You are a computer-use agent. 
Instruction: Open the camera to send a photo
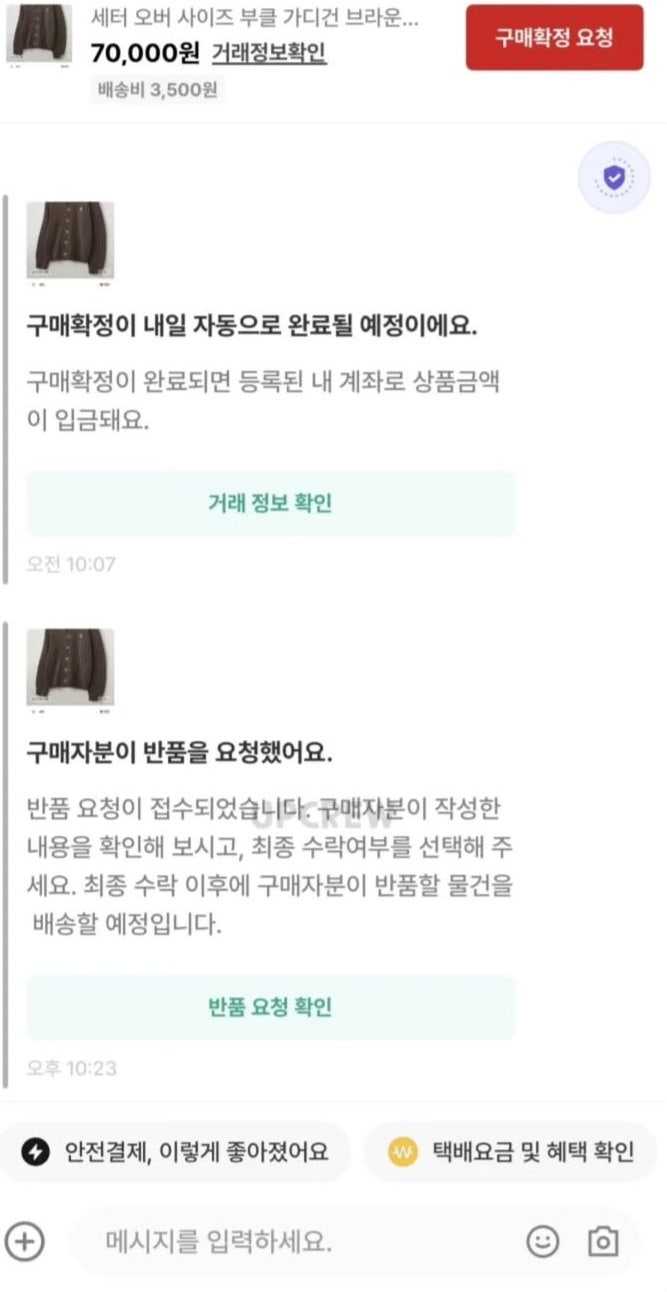603,1242
